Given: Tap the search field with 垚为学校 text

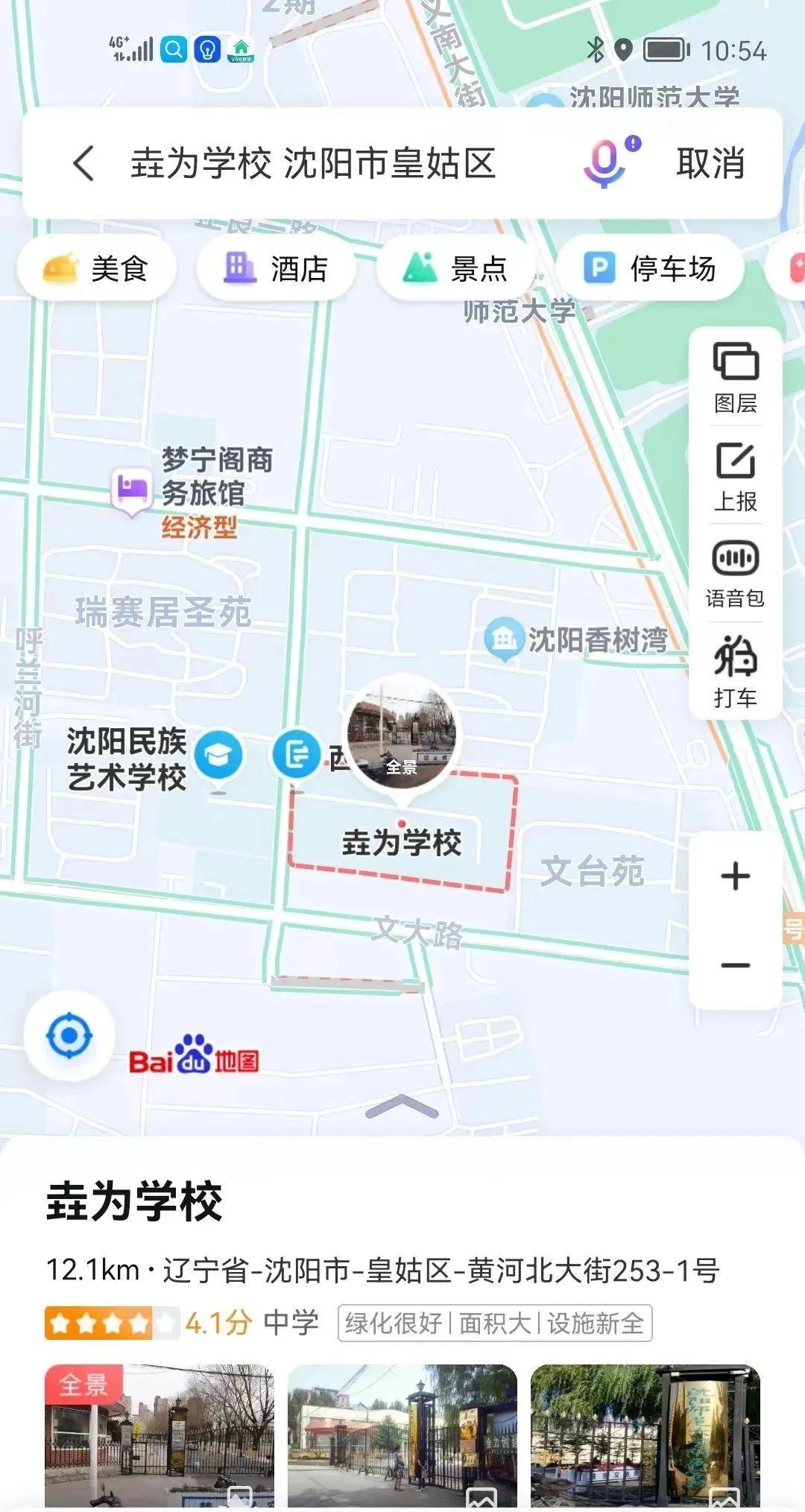Looking at the screenshot, I should (313, 163).
